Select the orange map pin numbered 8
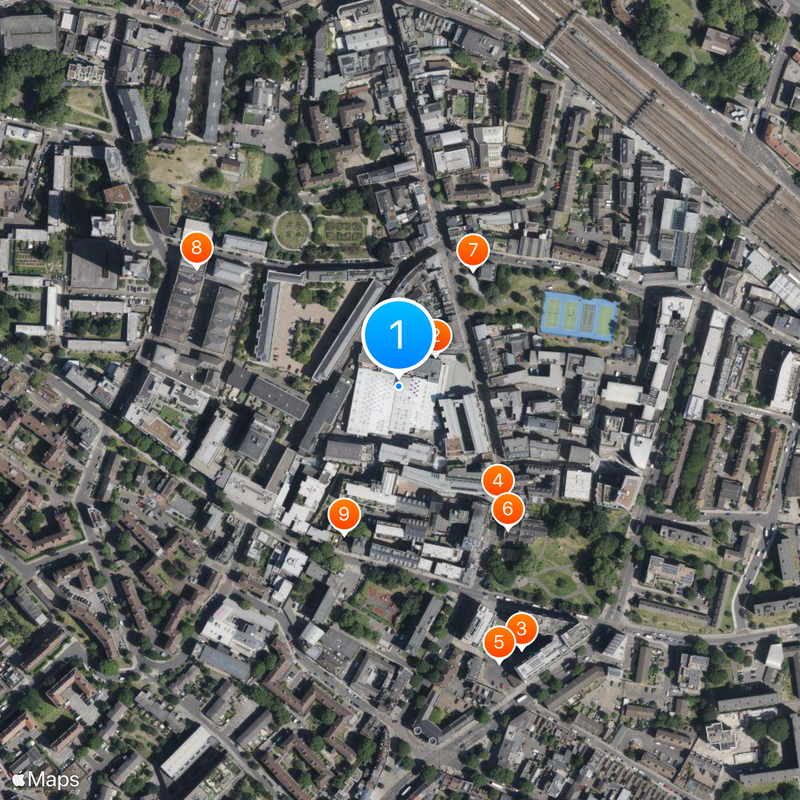This screenshot has height=800, width=800. tap(196, 246)
